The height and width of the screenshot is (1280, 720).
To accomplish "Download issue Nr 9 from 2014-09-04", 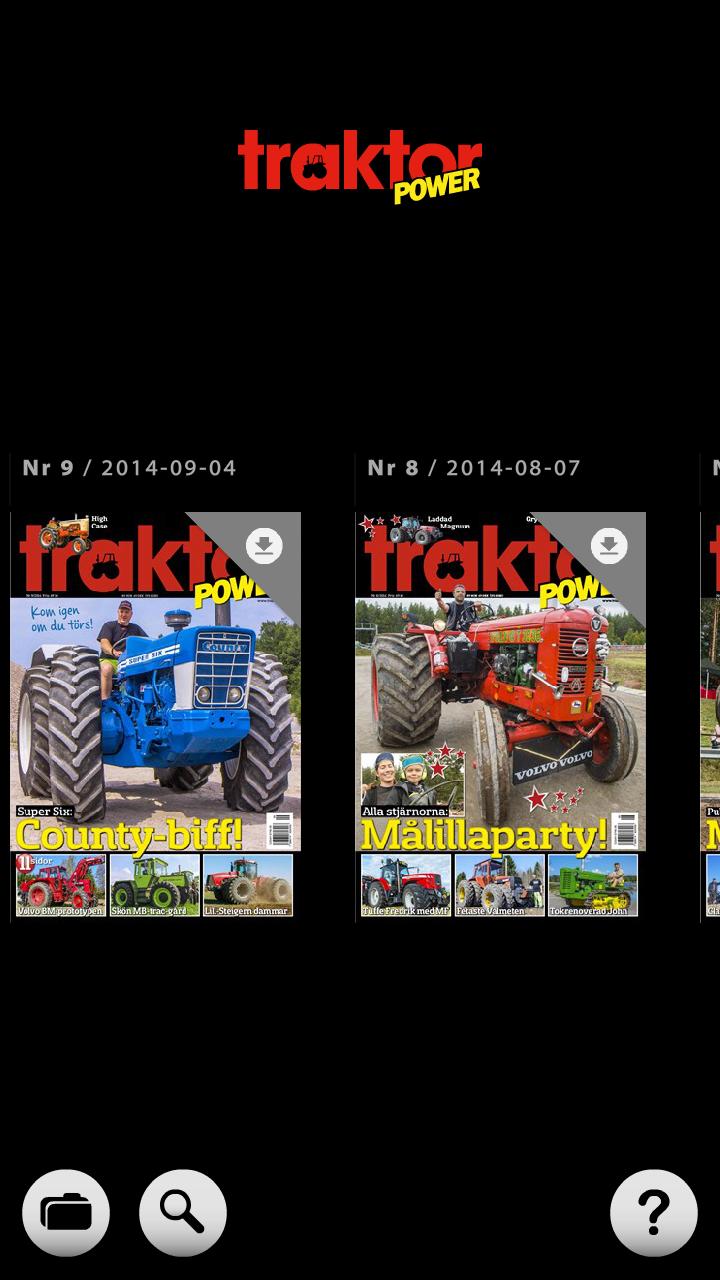I will pyautogui.click(x=264, y=546).
